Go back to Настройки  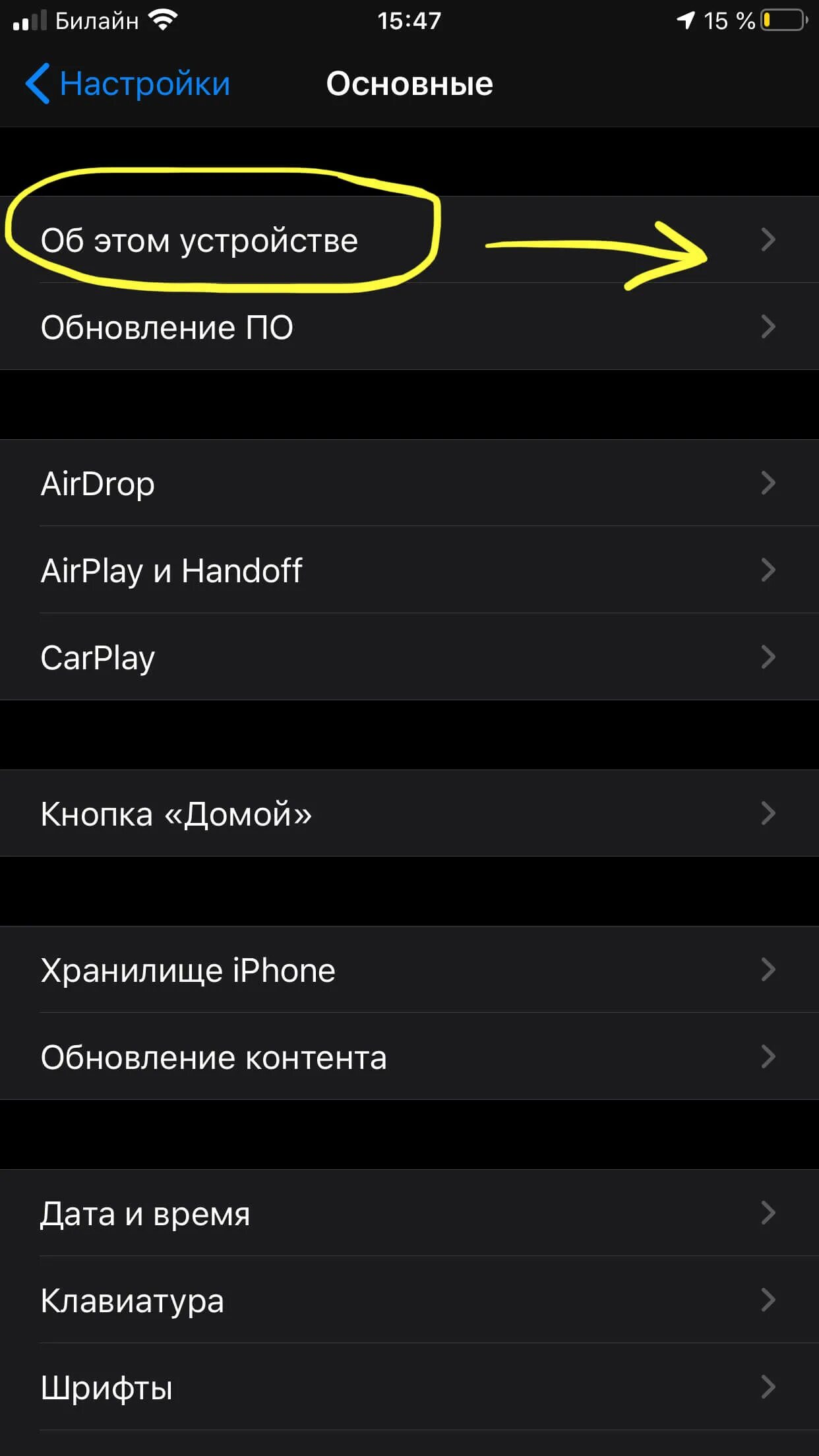pyautogui.click(x=128, y=84)
